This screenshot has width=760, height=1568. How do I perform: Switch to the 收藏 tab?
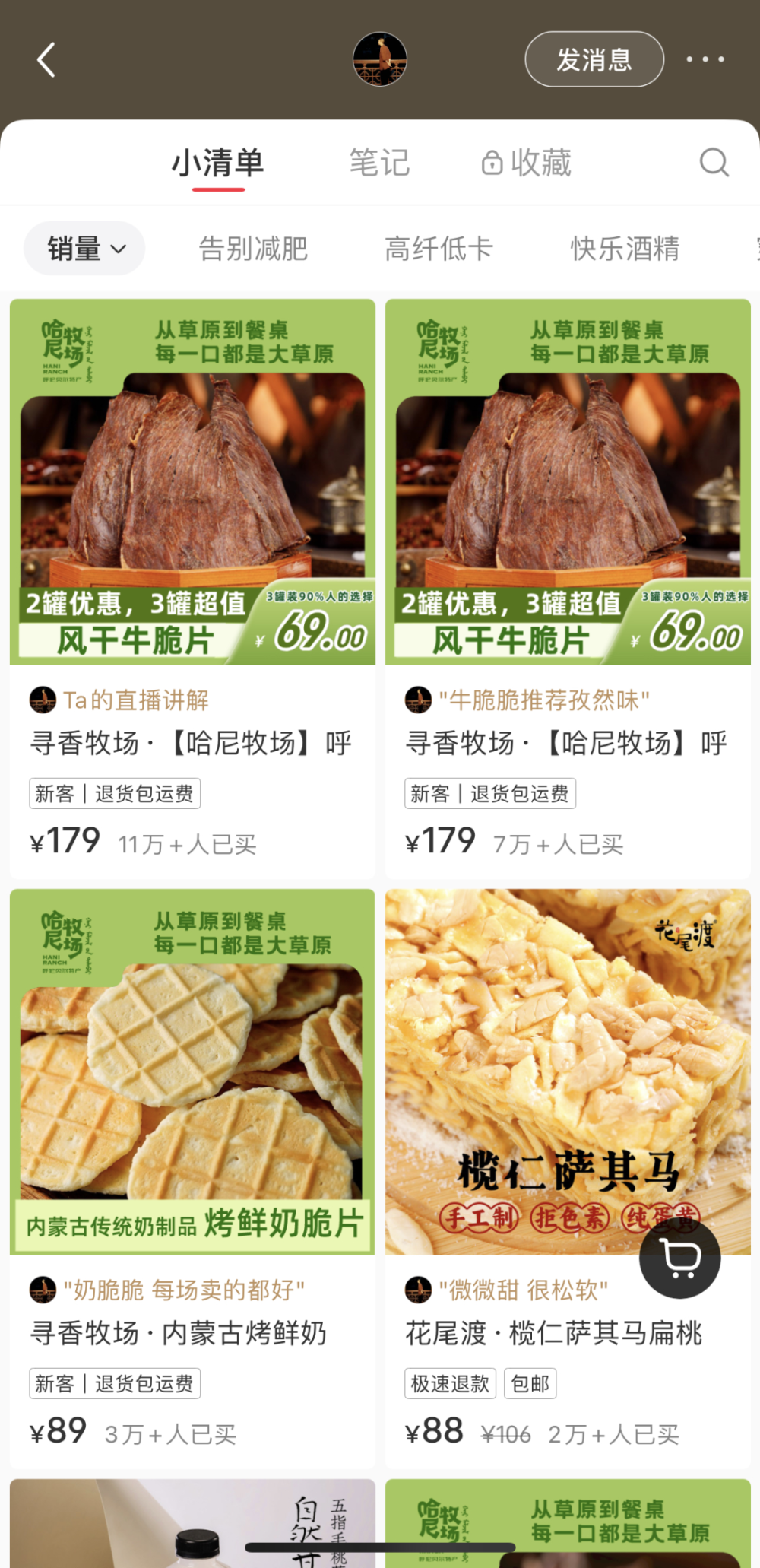pos(526,163)
